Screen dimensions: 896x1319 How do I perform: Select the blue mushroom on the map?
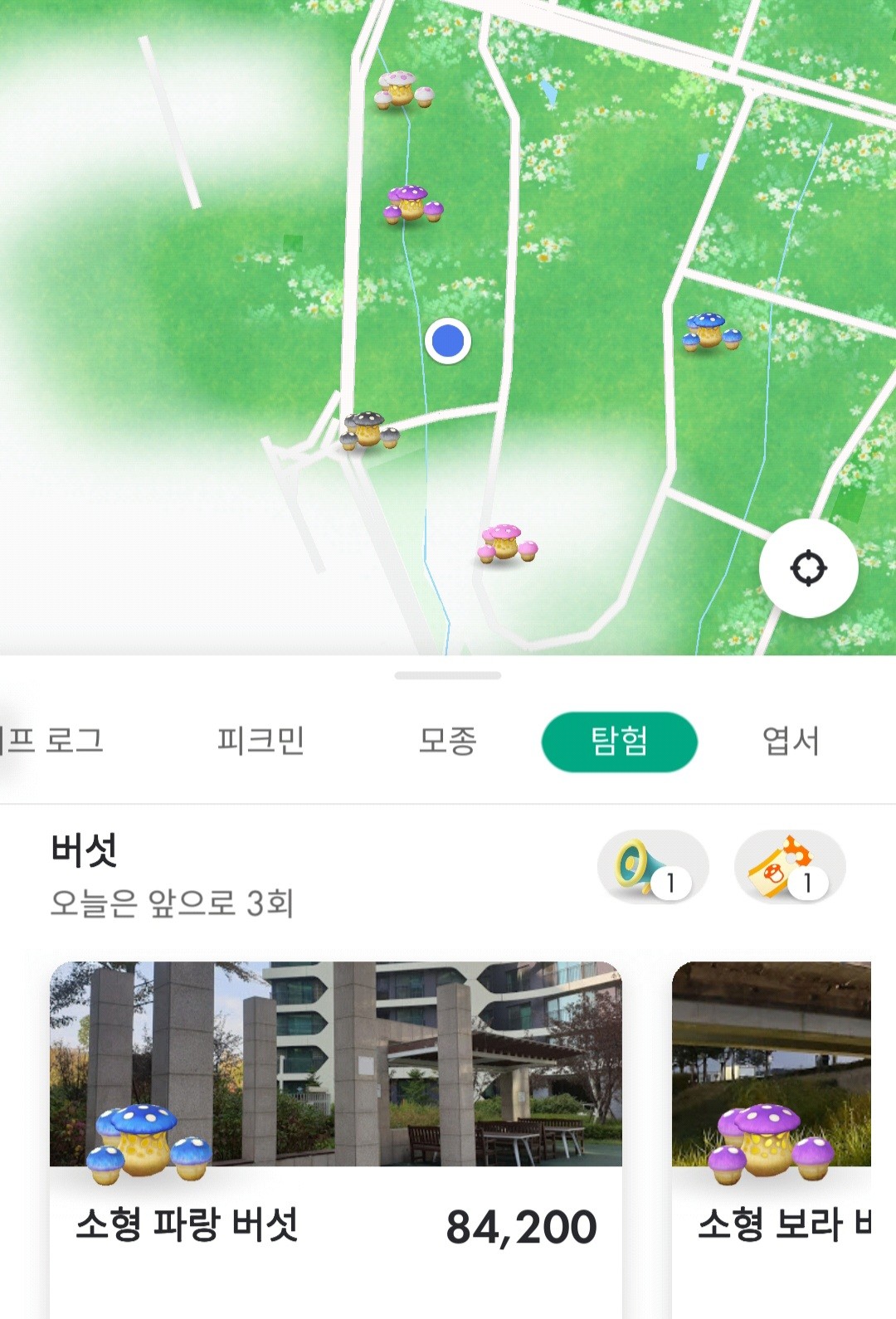click(711, 331)
